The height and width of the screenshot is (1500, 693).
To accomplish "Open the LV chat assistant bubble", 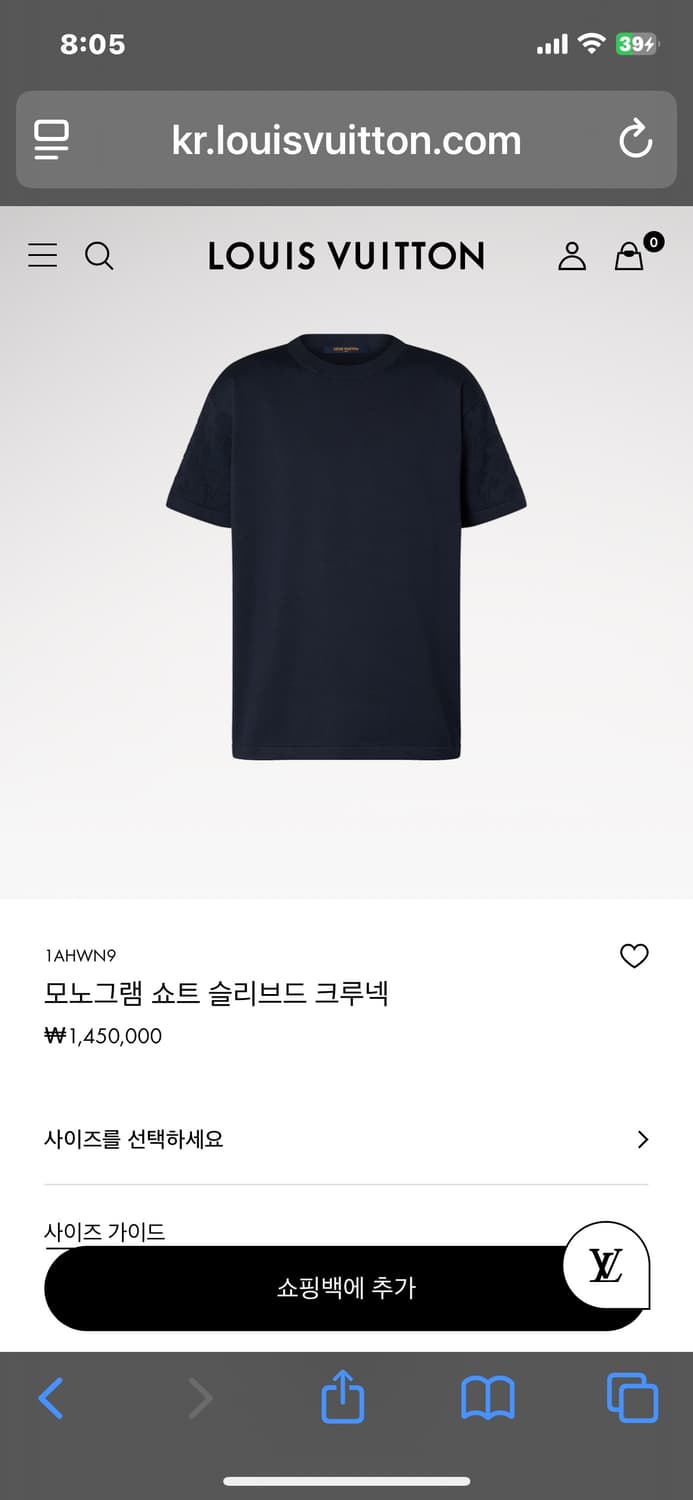I will pyautogui.click(x=606, y=1265).
